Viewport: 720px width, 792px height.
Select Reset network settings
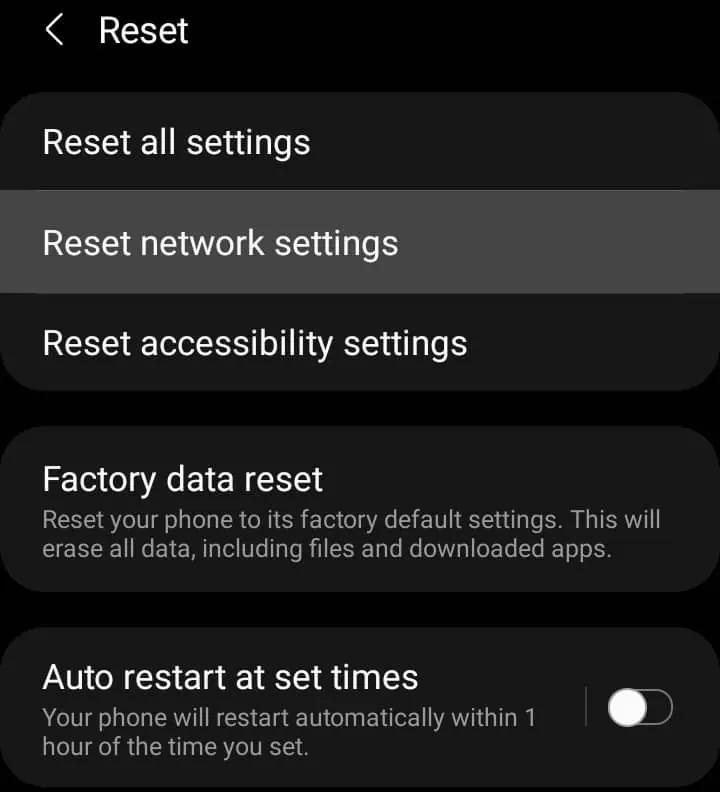point(220,243)
